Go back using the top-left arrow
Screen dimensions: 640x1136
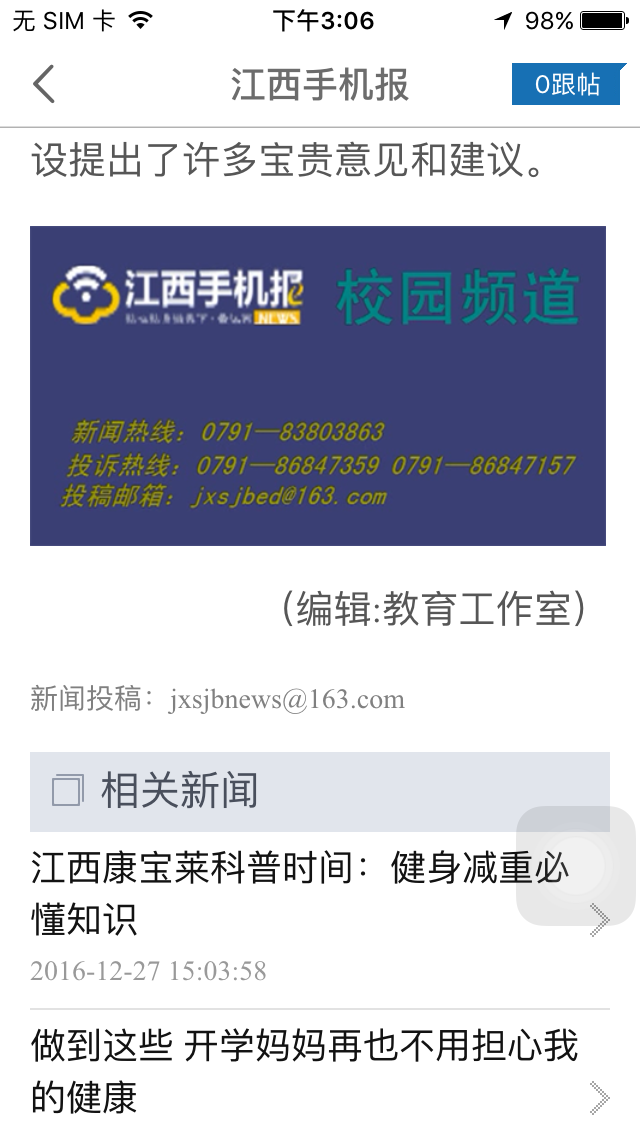(x=44, y=85)
